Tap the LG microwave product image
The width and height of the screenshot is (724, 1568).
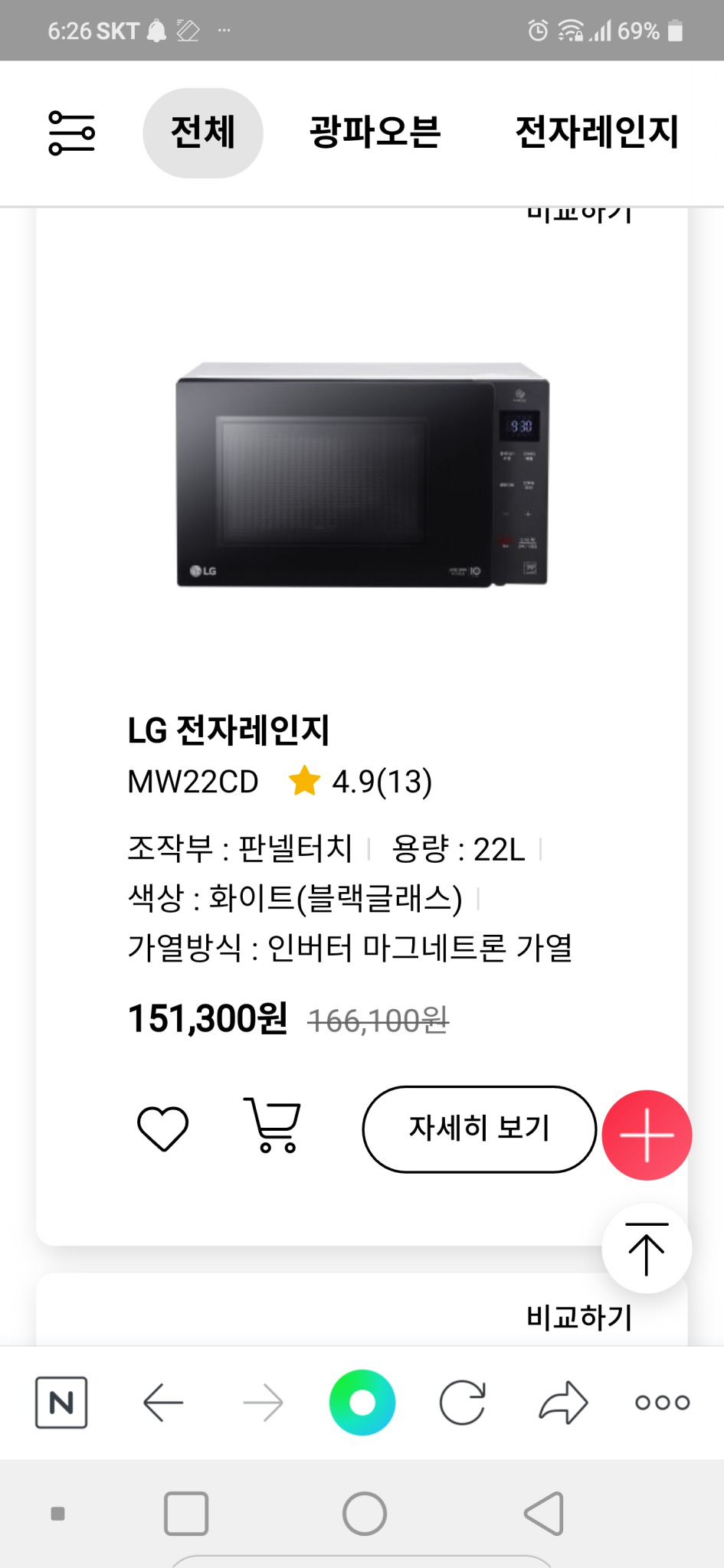coord(362,479)
